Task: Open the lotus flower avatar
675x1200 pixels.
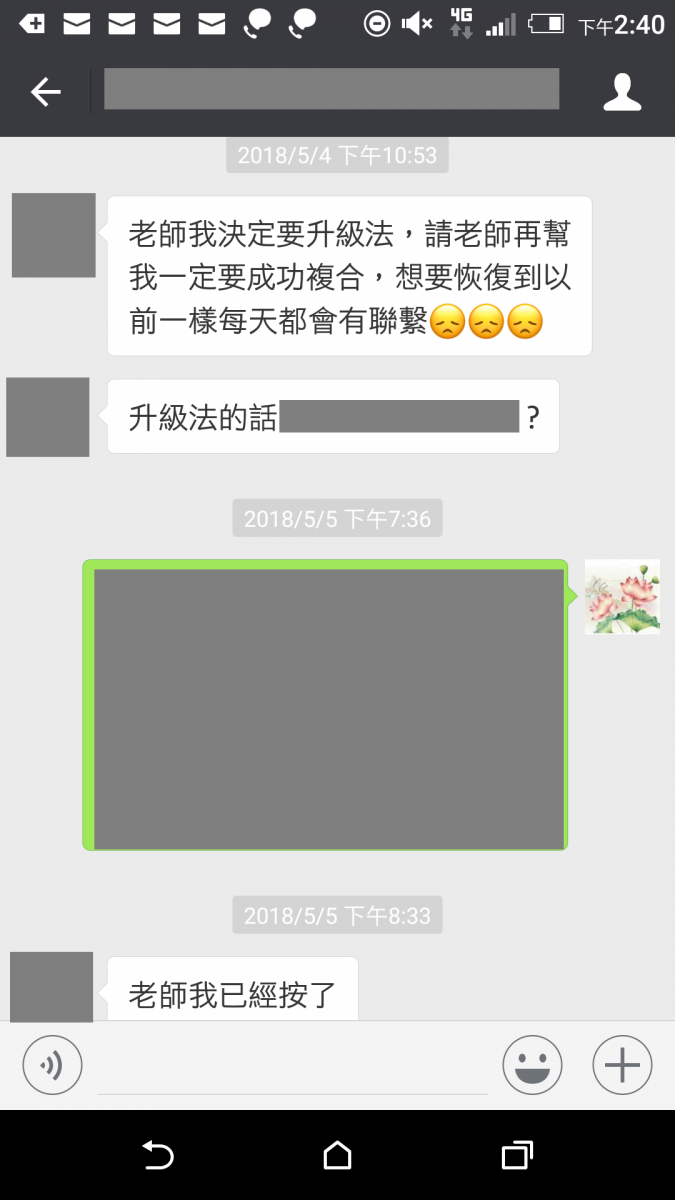Action: coord(622,597)
